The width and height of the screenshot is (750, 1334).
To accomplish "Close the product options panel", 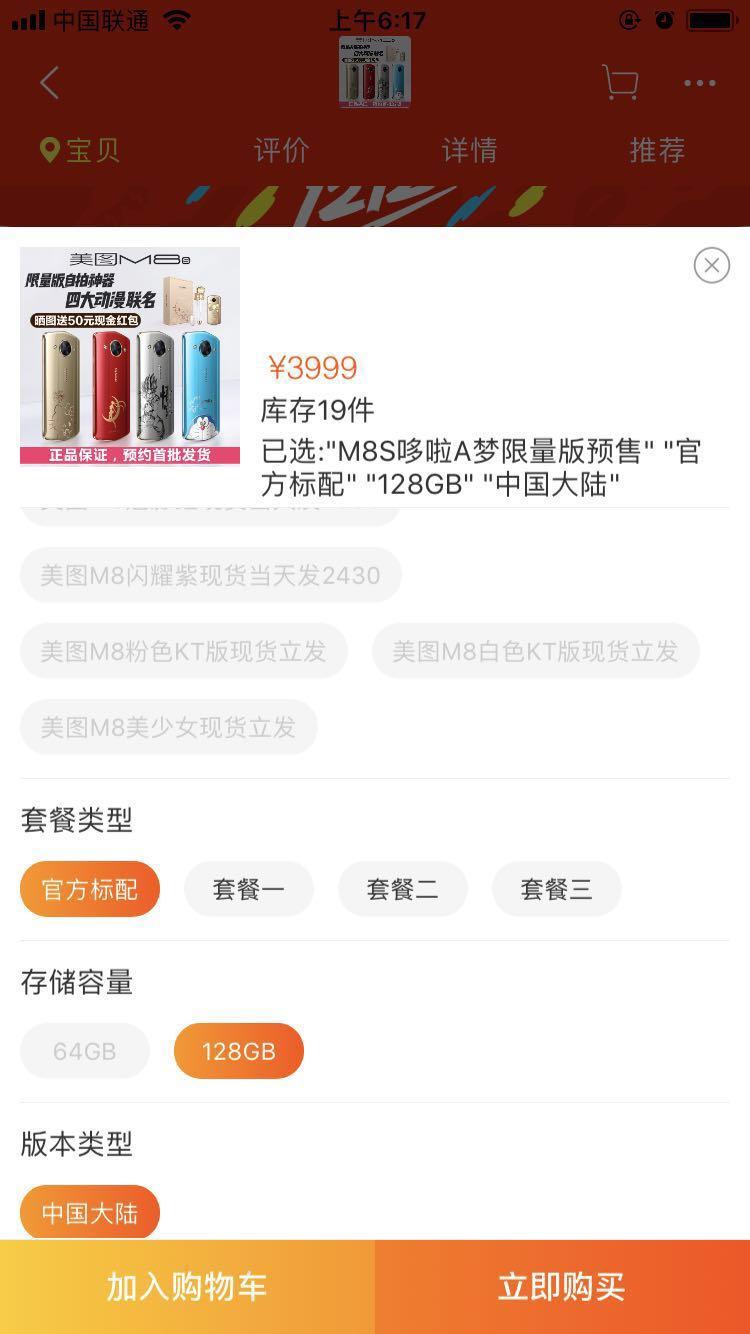I will [x=711, y=265].
